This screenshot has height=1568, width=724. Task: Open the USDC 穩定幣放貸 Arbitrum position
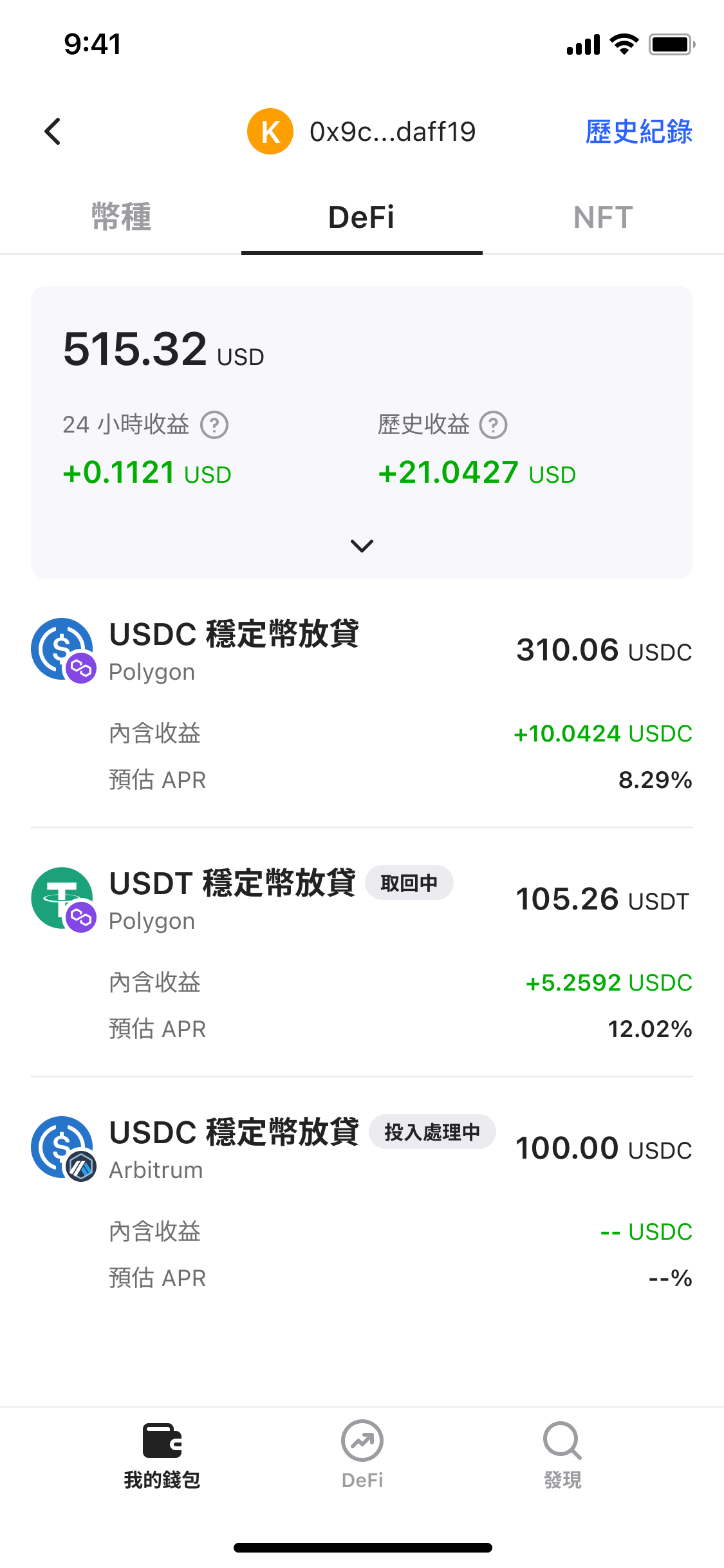(362, 1200)
